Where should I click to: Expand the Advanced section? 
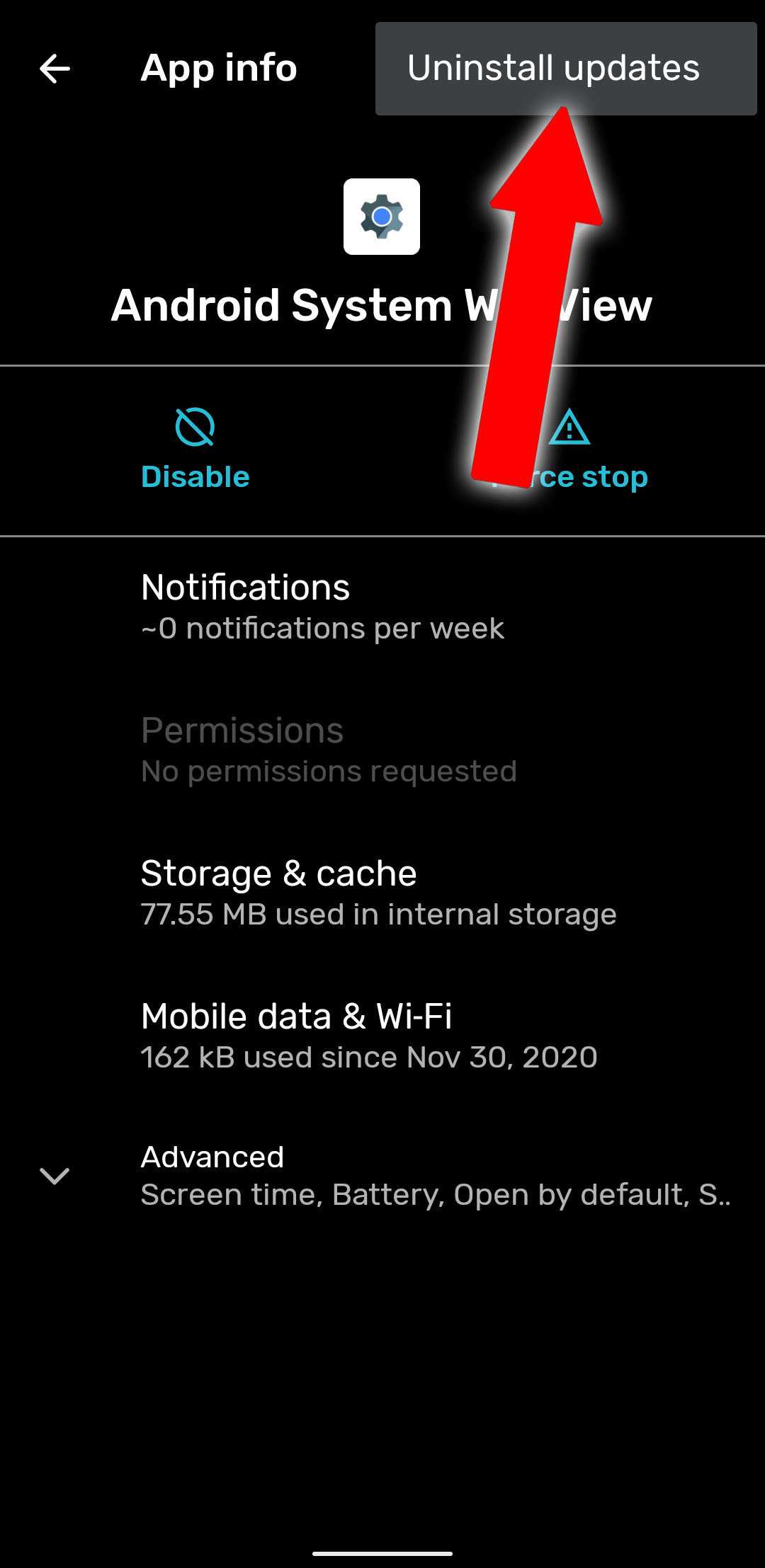[382, 1176]
